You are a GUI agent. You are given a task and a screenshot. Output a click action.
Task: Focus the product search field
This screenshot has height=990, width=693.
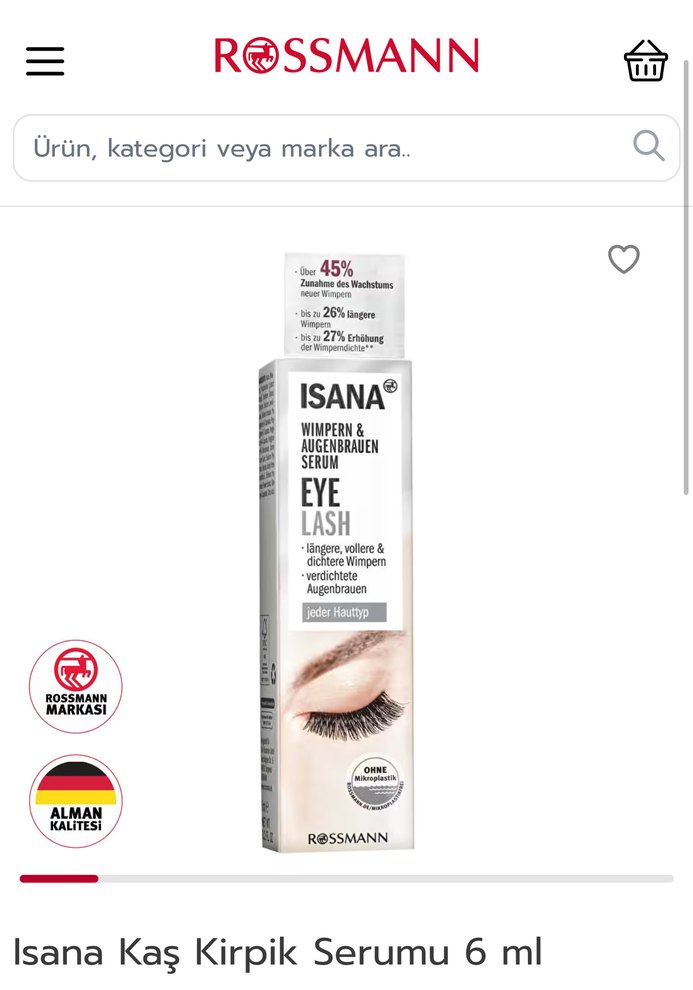pyautogui.click(x=320, y=149)
